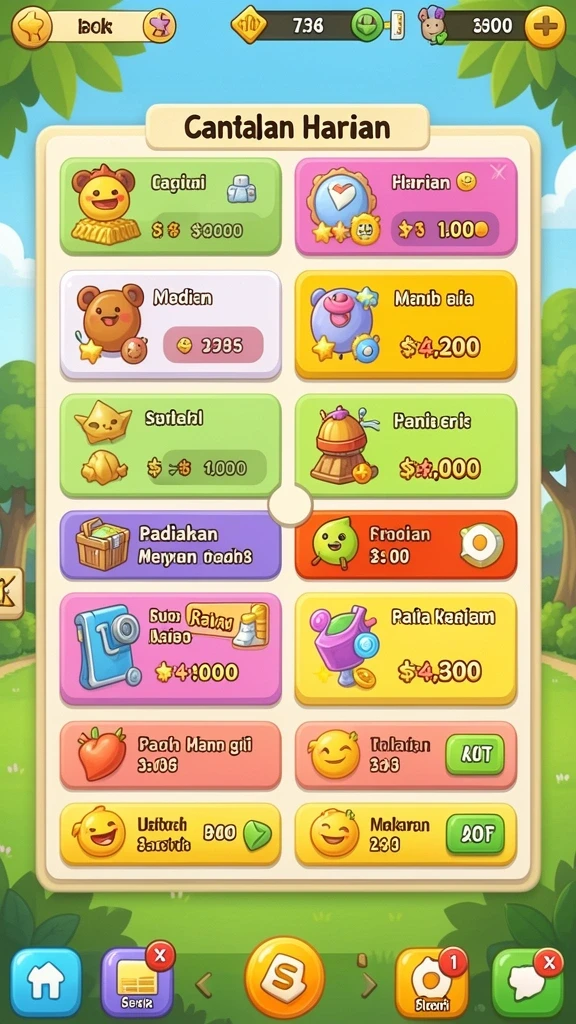This screenshot has width=576, height=1024.
Task: Go back with the top-left arrow button
Action: coord(31,25)
